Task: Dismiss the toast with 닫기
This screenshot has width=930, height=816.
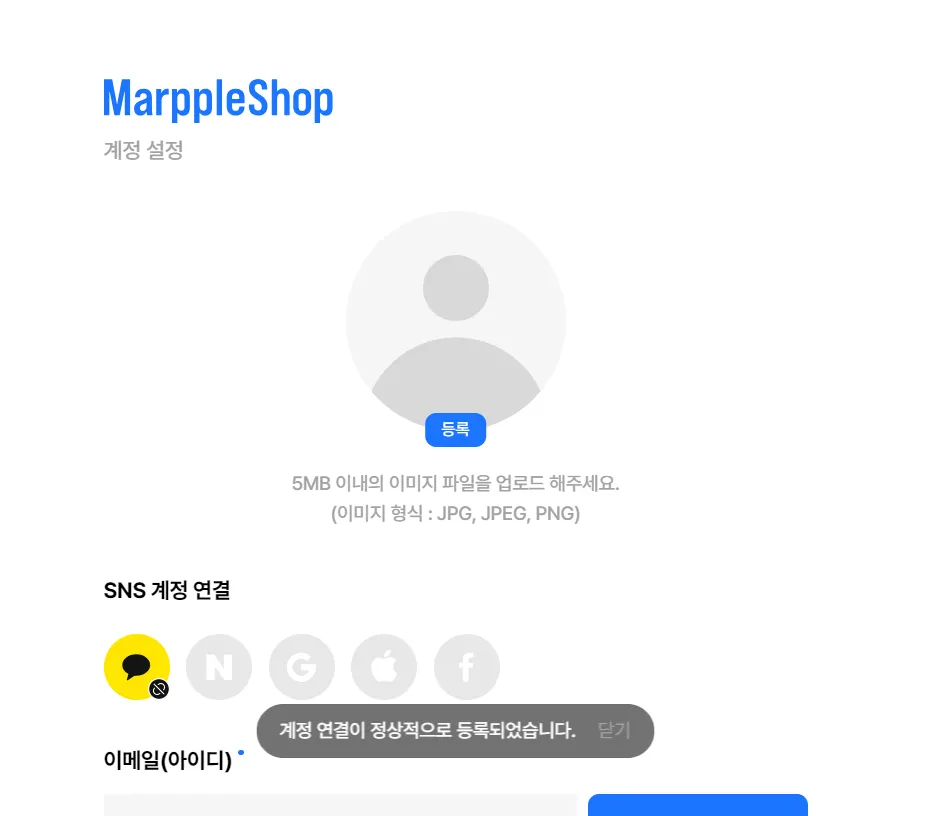Action: coord(614,731)
